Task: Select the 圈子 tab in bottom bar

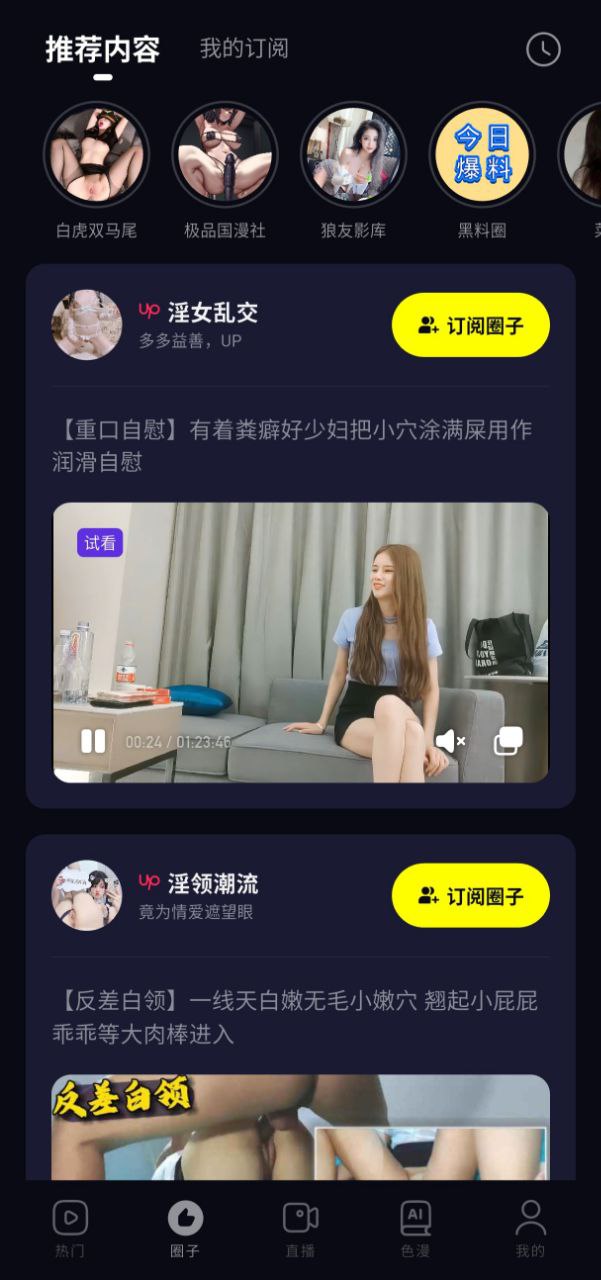Action: 185,1228
